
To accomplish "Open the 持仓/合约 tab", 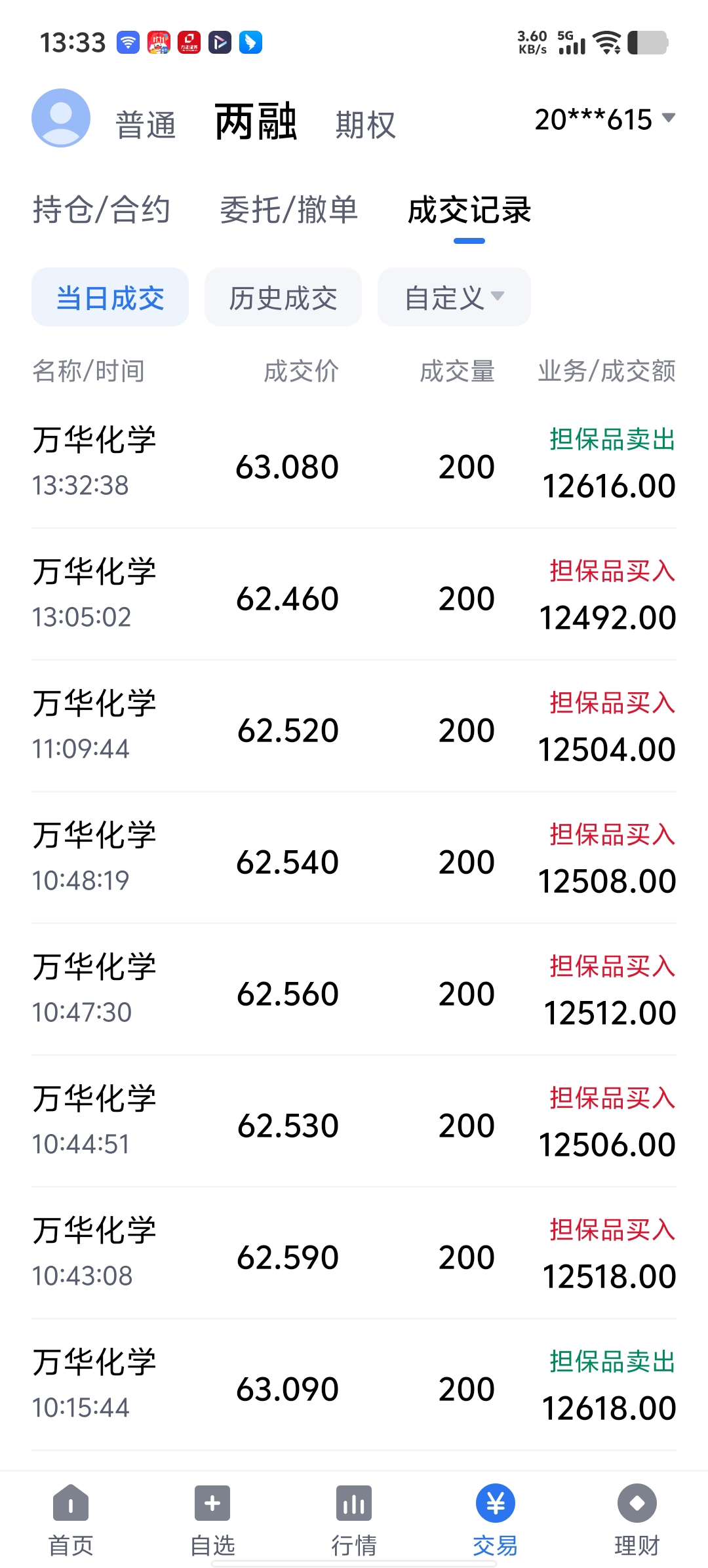I will [x=102, y=210].
